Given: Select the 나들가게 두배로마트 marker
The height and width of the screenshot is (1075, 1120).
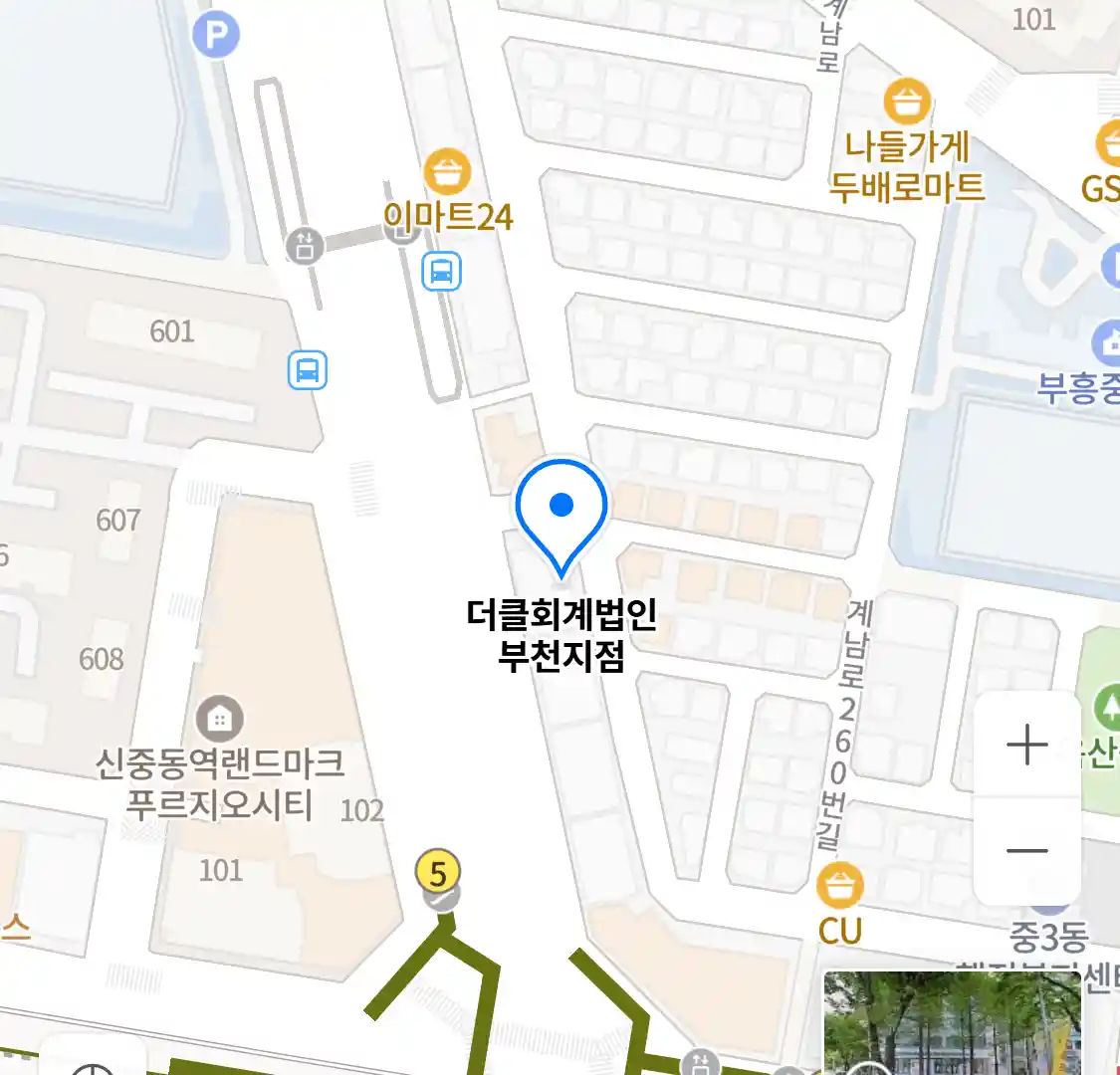Looking at the screenshot, I should [907, 102].
